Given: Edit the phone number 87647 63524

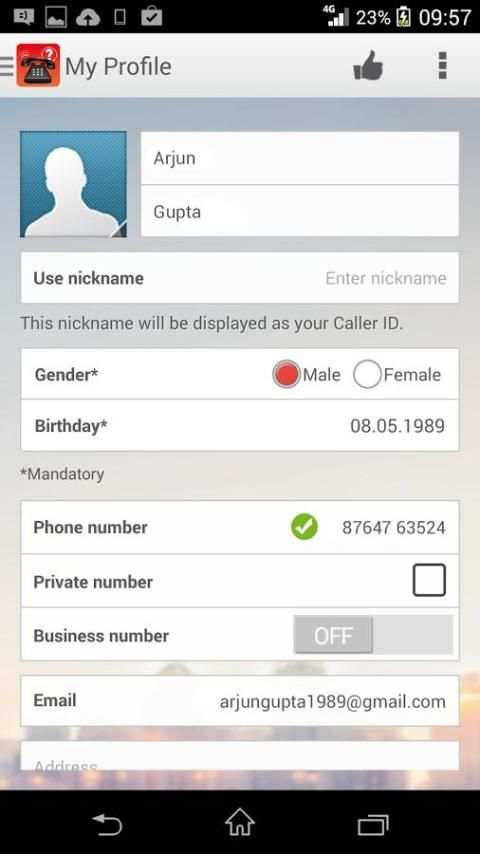Looking at the screenshot, I should click(x=393, y=527).
